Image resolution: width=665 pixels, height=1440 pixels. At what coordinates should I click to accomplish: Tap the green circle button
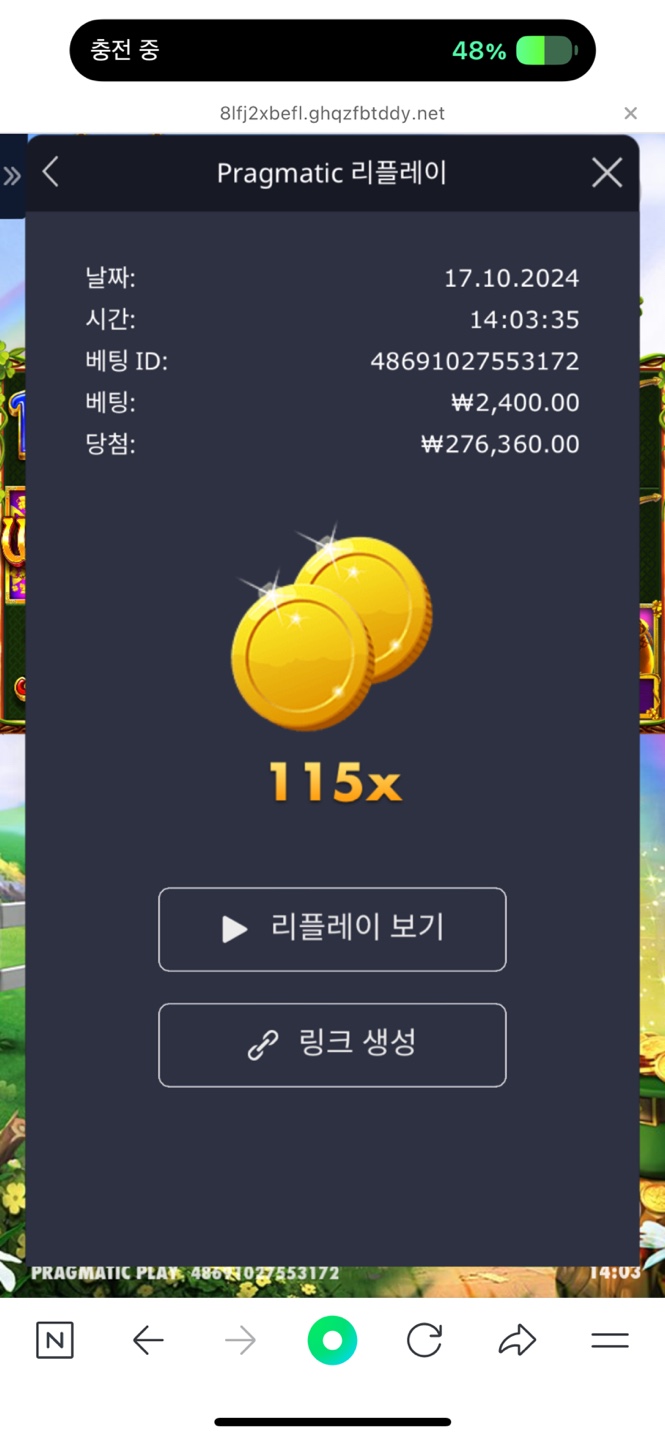332,1340
